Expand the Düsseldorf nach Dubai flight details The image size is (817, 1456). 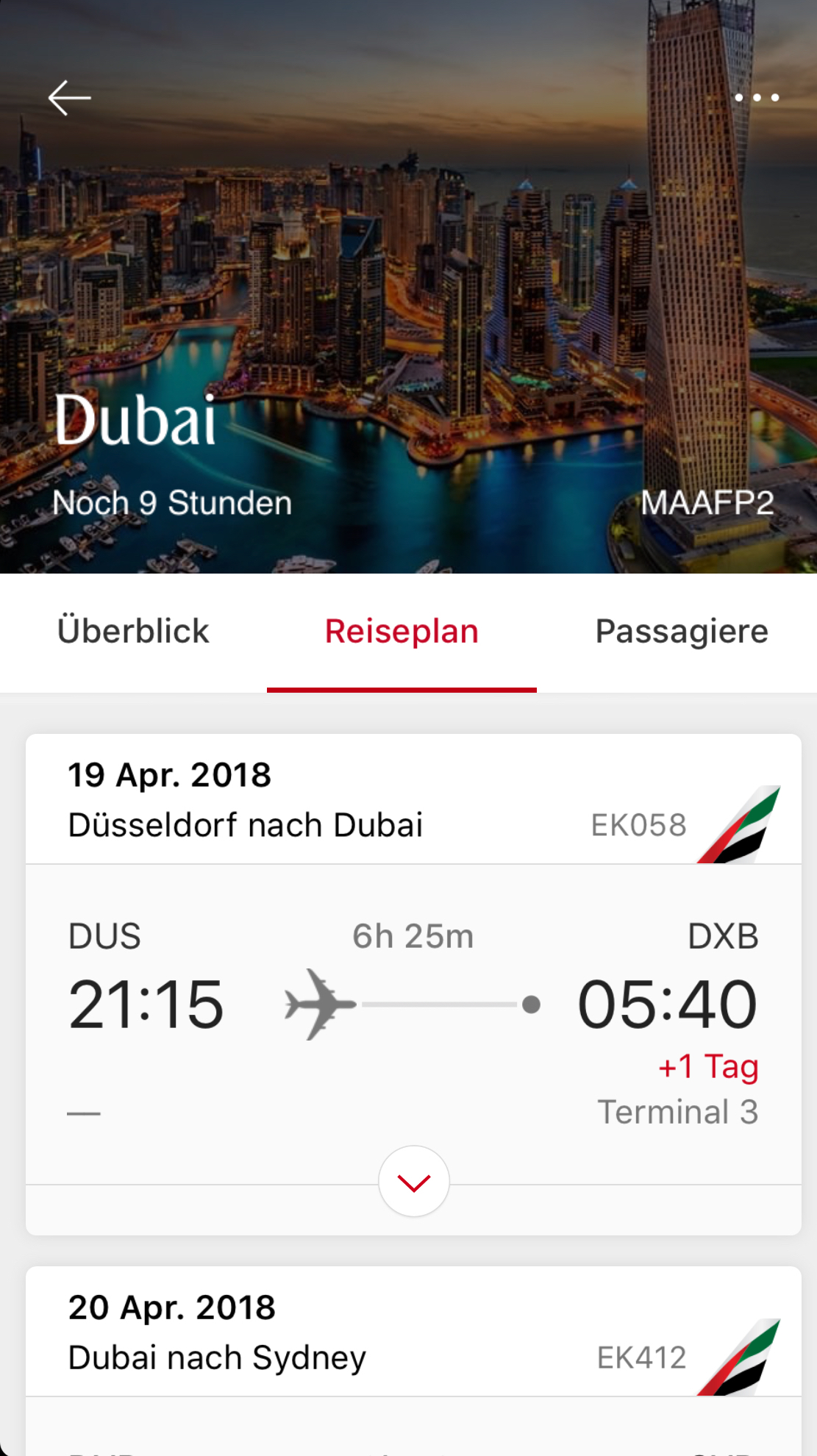pos(413,1182)
